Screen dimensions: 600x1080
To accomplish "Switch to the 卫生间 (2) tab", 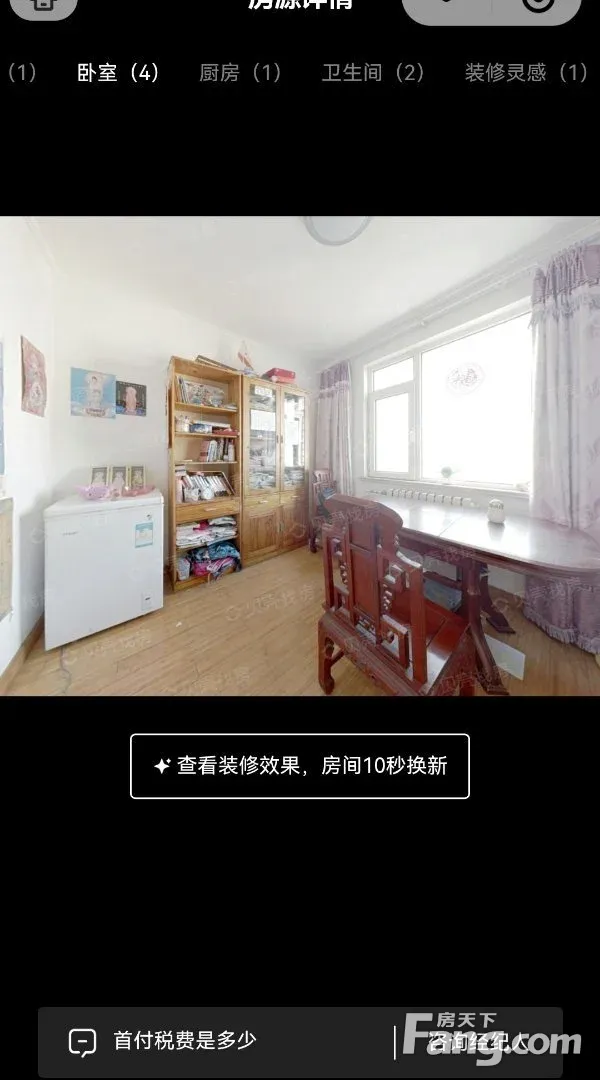I will [x=373, y=73].
